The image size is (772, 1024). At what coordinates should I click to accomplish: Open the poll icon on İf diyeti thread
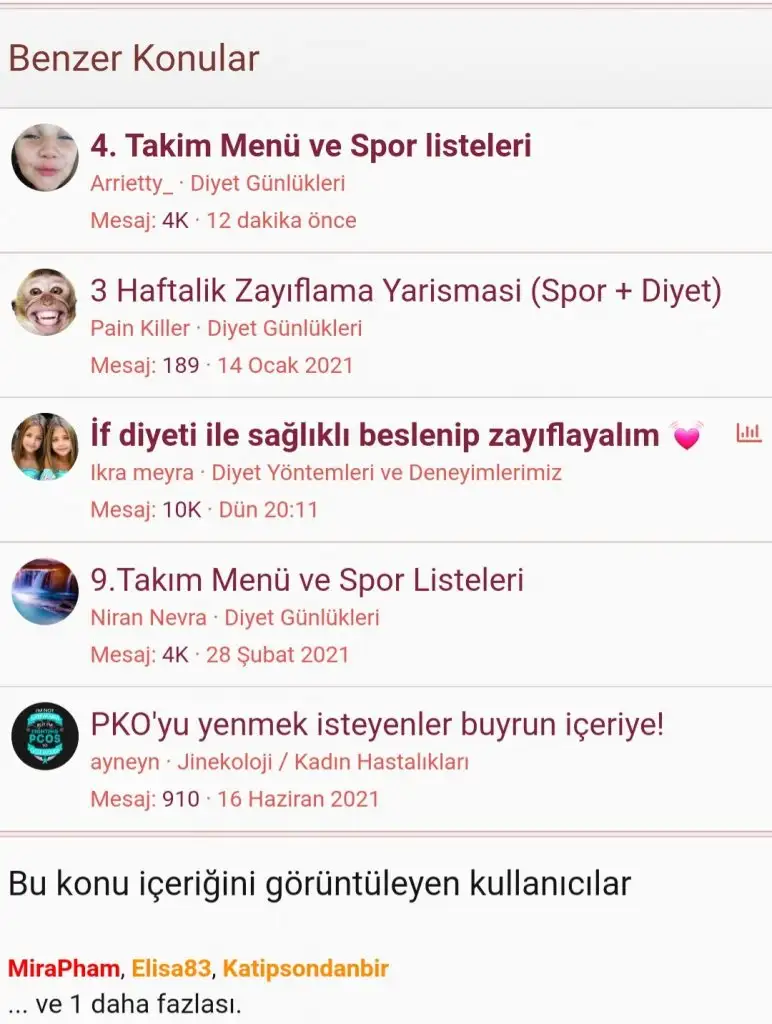click(x=748, y=433)
